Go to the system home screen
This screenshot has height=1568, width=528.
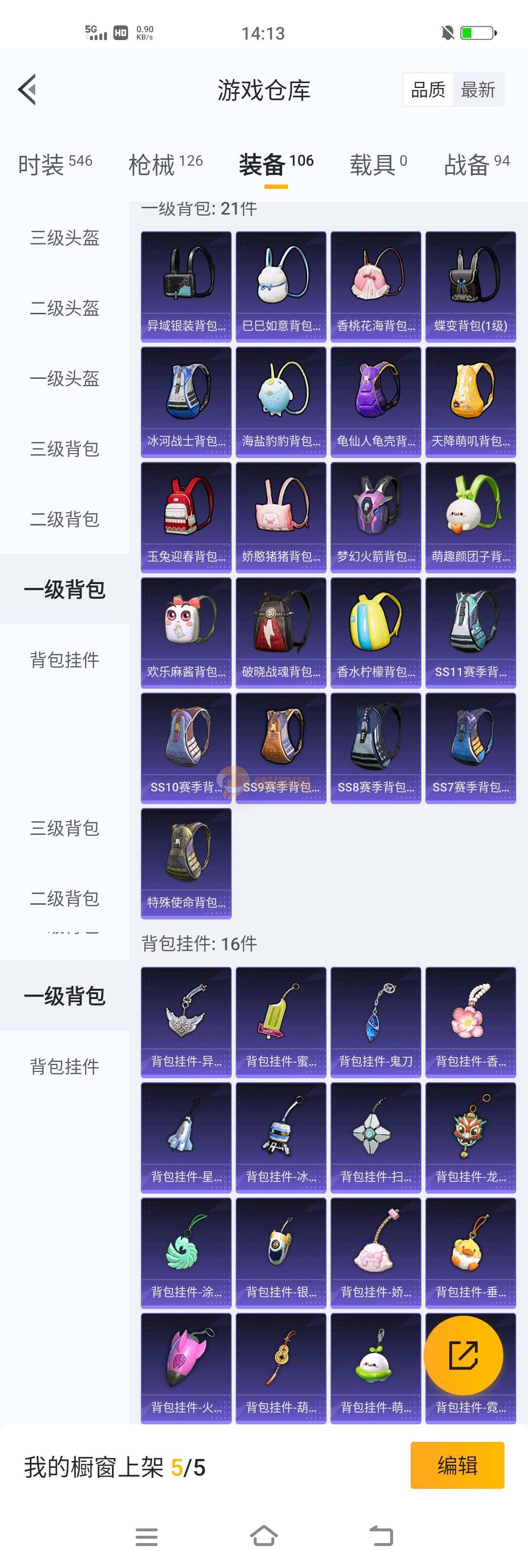pyautogui.click(x=264, y=1536)
